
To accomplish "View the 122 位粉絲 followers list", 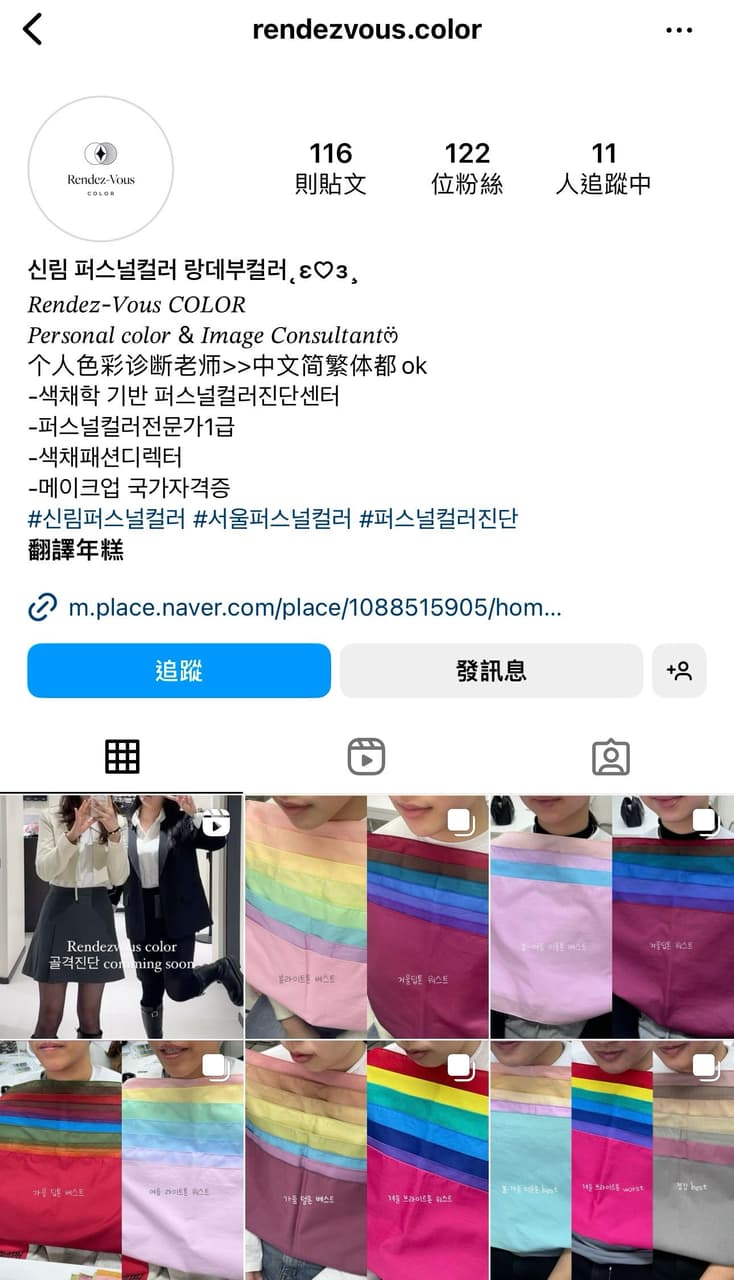I will coord(467,168).
